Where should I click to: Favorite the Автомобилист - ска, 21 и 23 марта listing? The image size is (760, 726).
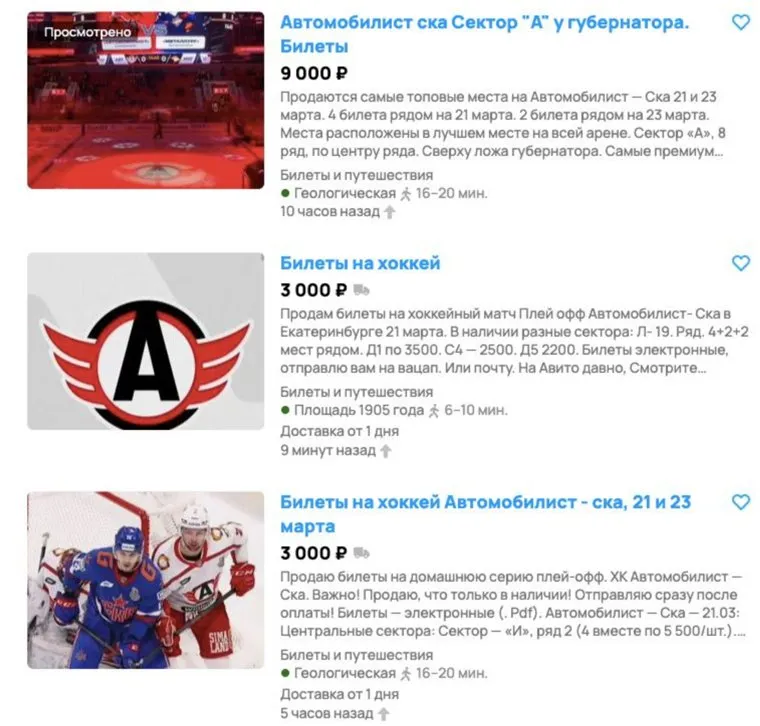coord(740,502)
